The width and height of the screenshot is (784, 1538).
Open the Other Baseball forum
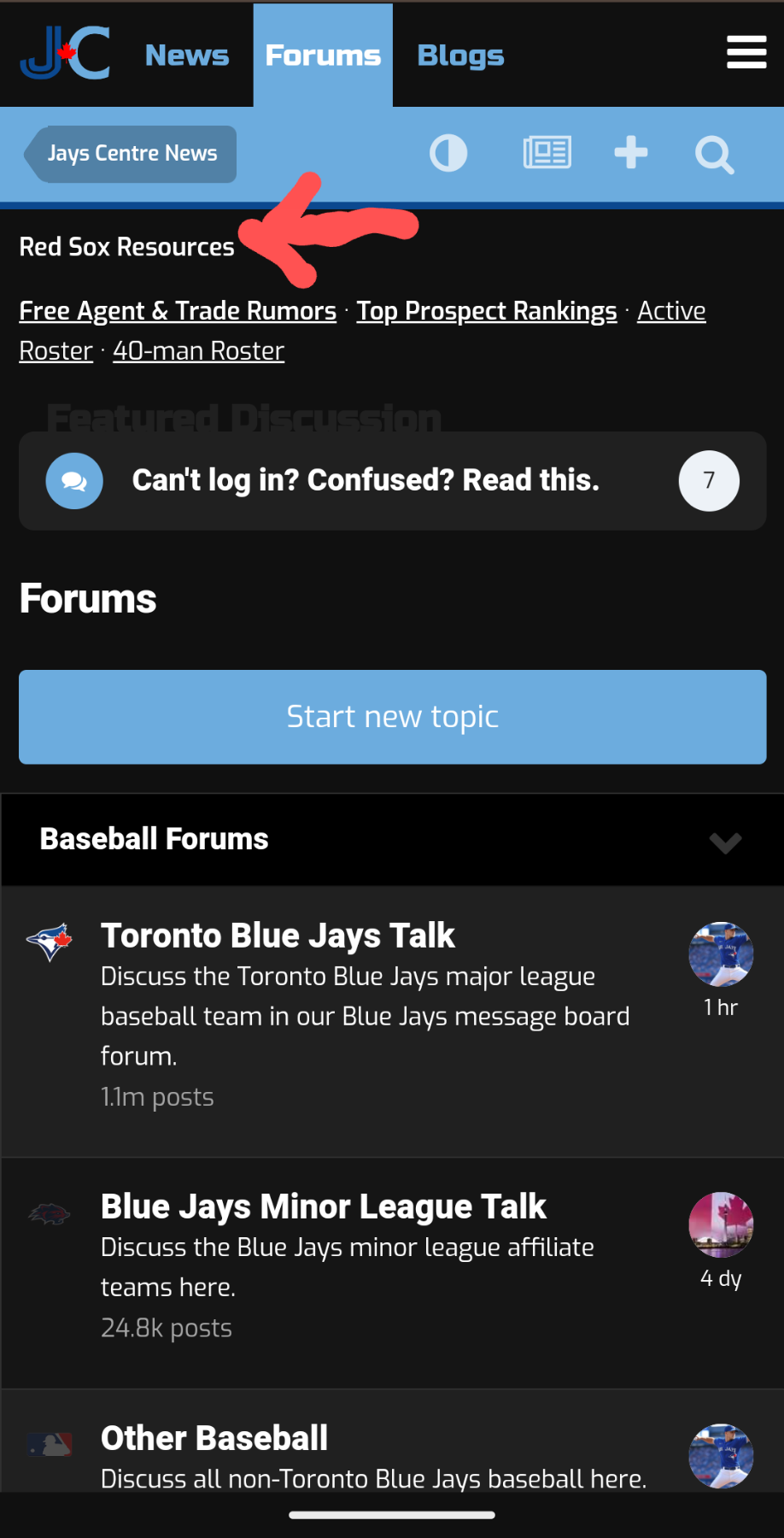pyautogui.click(x=214, y=1438)
